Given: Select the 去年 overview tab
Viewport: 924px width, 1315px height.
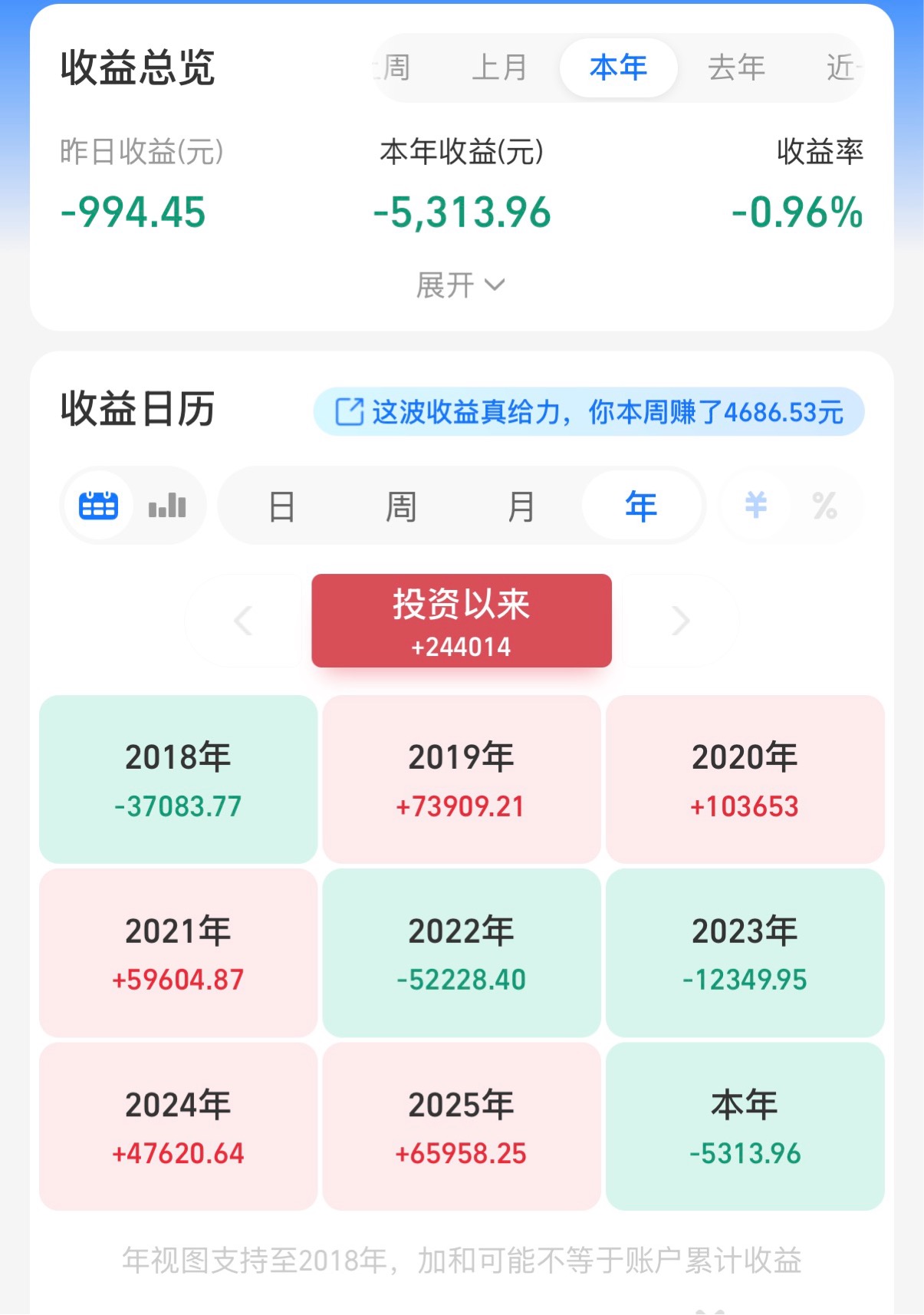Looking at the screenshot, I should coord(736,68).
